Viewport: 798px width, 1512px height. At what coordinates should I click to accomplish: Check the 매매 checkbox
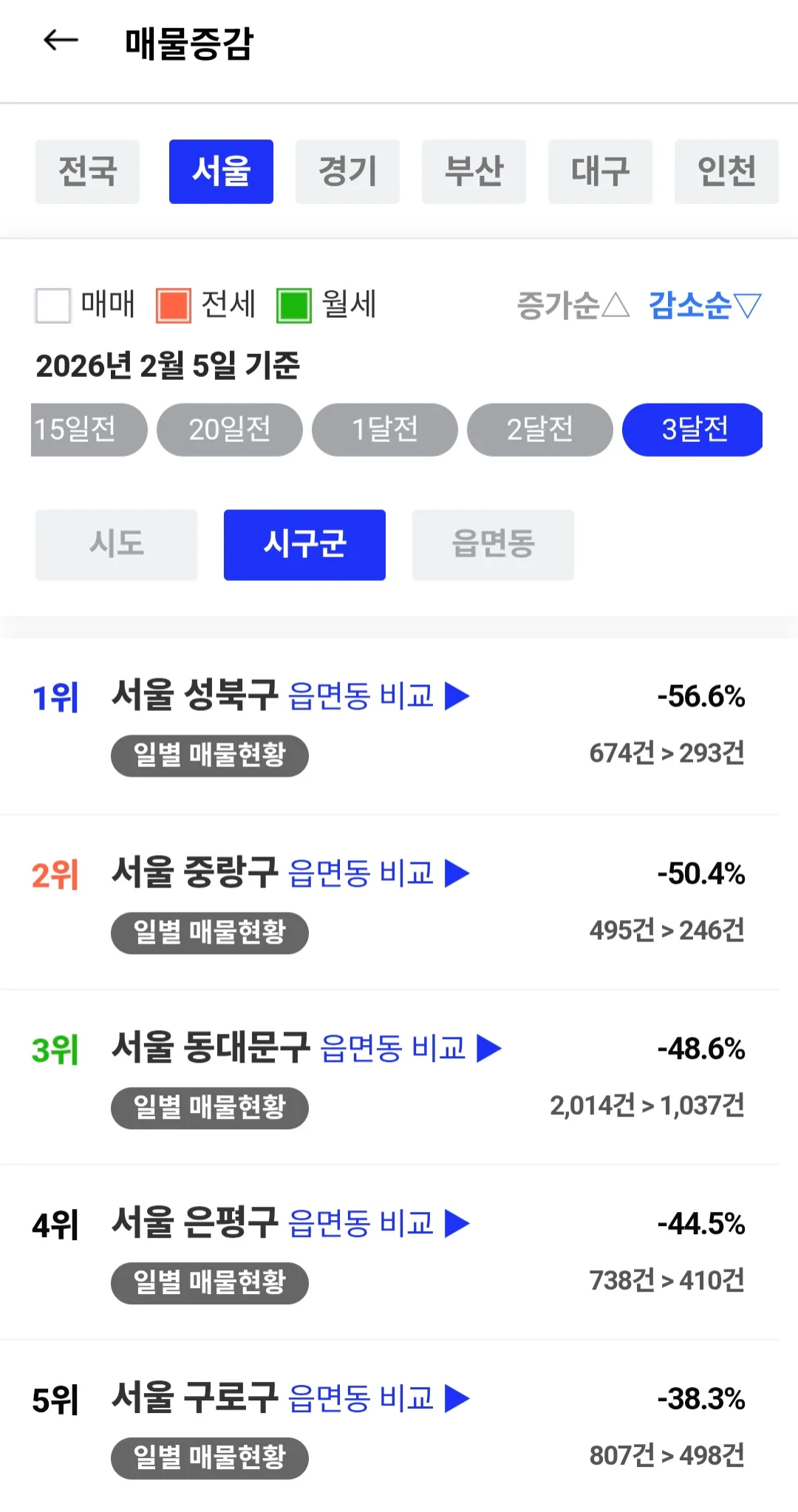click(x=53, y=305)
